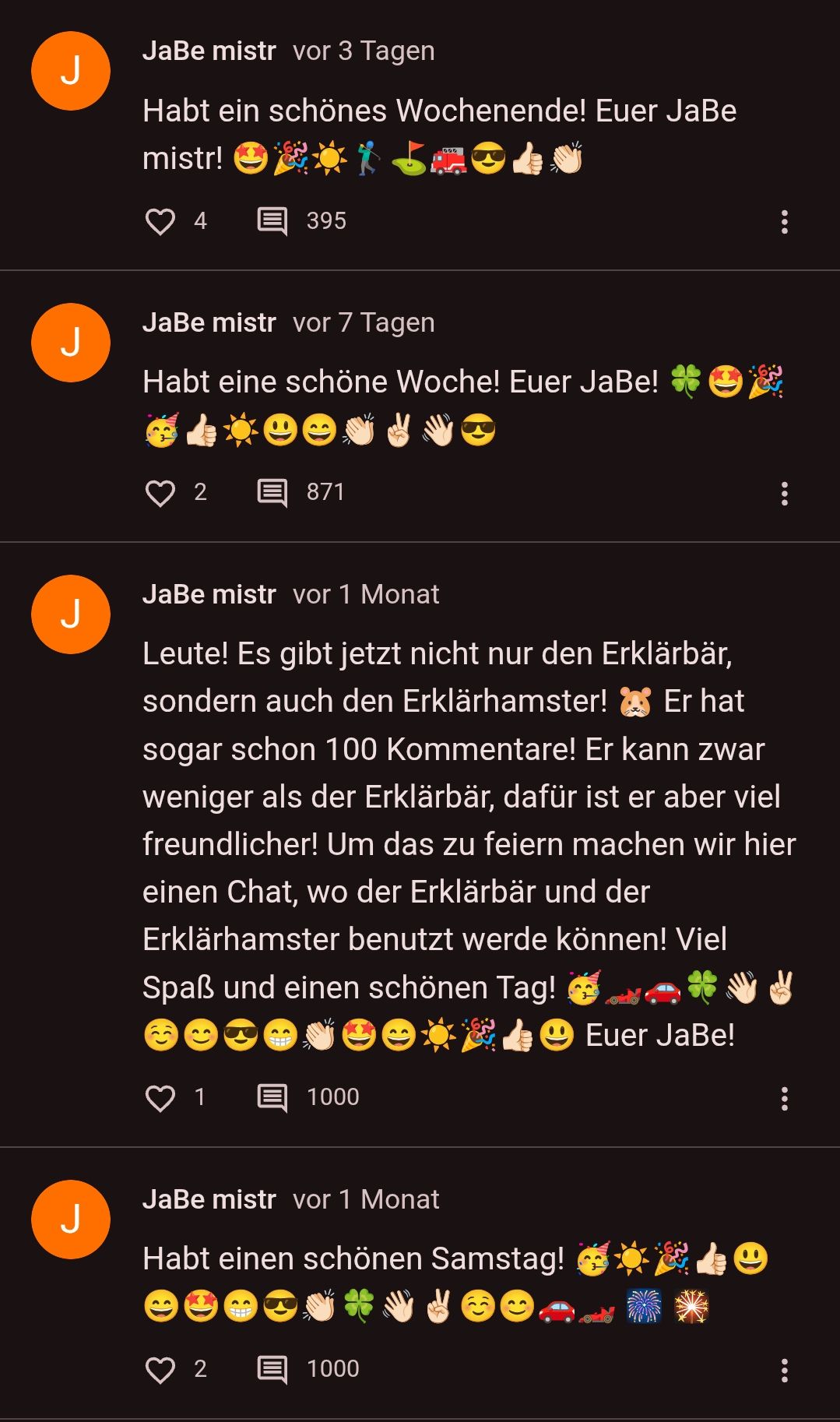Viewport: 840px width, 1422px height.
Task: Open the JaBe mistr name on the 'vor 7 Tagen' comment
Action: (209, 322)
